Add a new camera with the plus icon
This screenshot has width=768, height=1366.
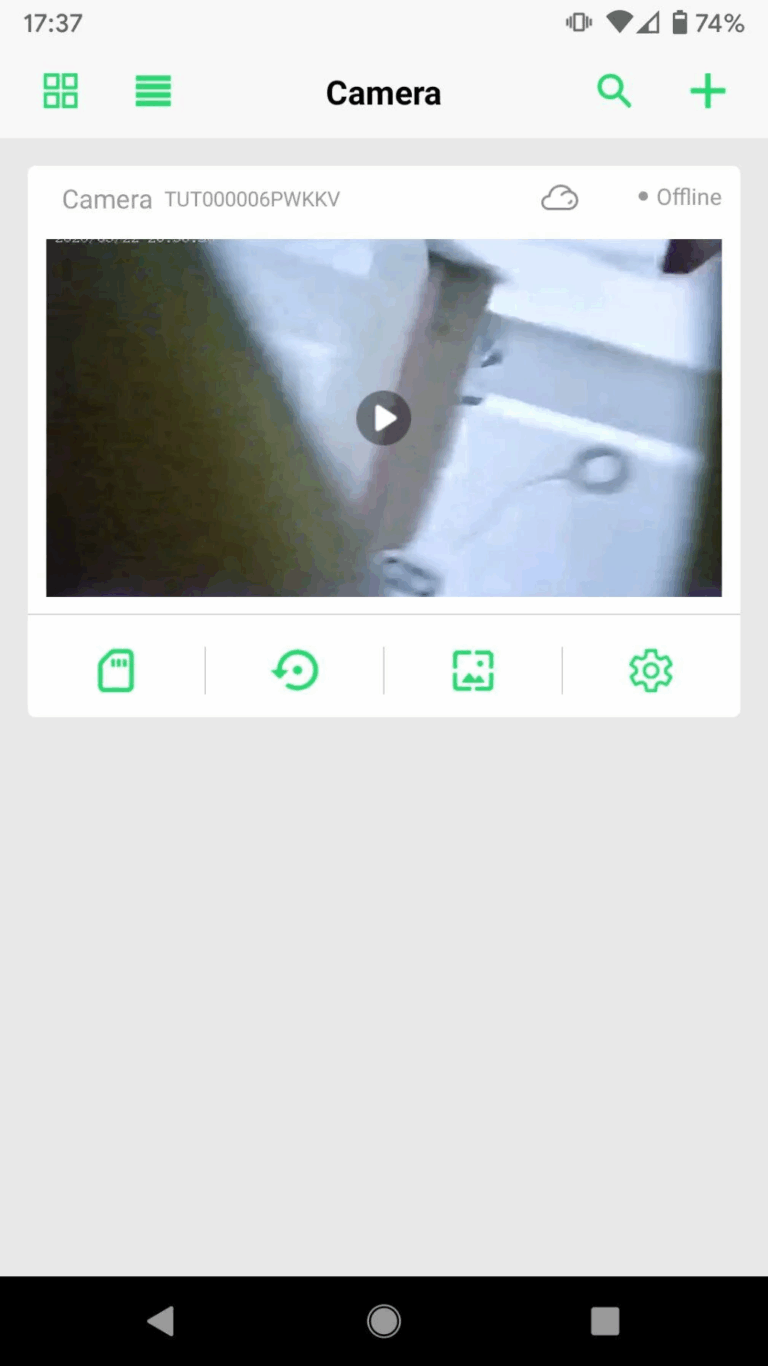[708, 91]
